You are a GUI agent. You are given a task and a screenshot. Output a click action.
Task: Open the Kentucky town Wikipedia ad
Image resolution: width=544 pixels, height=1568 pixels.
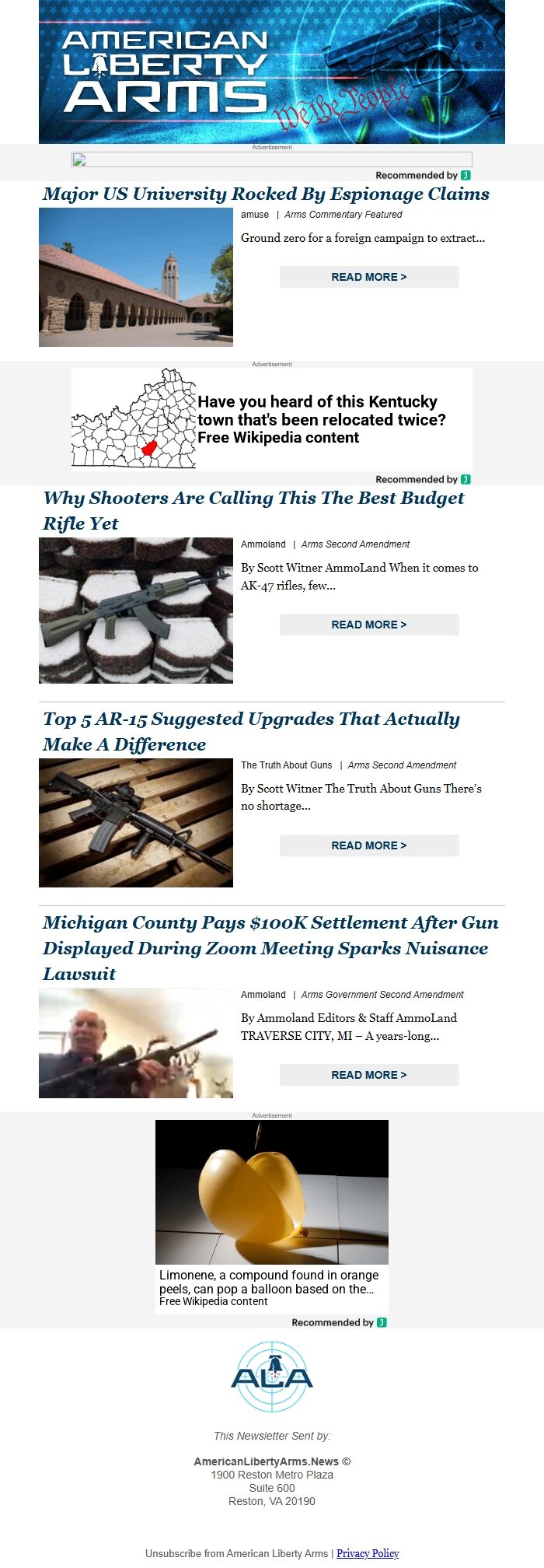(272, 419)
